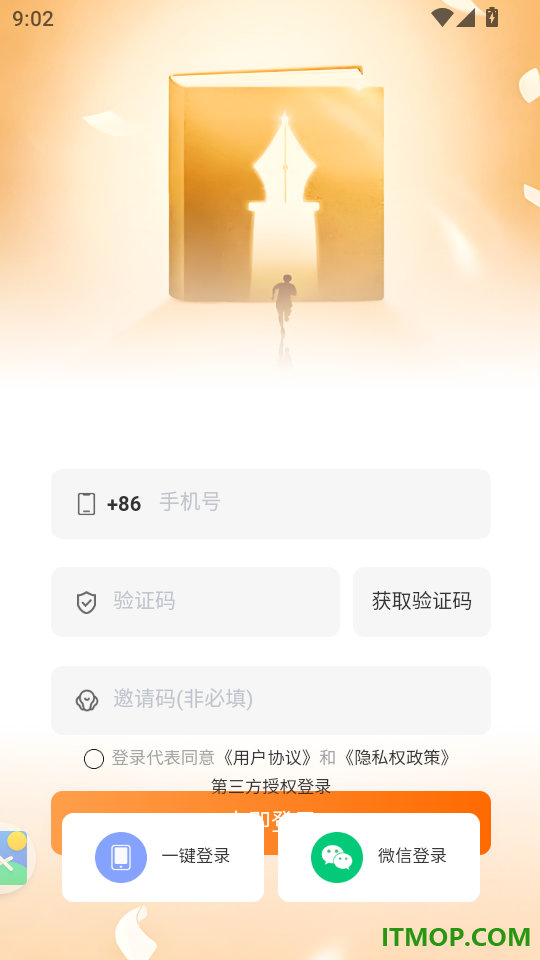Open the 《用户协议》 link
This screenshot has width=540, height=960.
pyautogui.click(x=269, y=758)
